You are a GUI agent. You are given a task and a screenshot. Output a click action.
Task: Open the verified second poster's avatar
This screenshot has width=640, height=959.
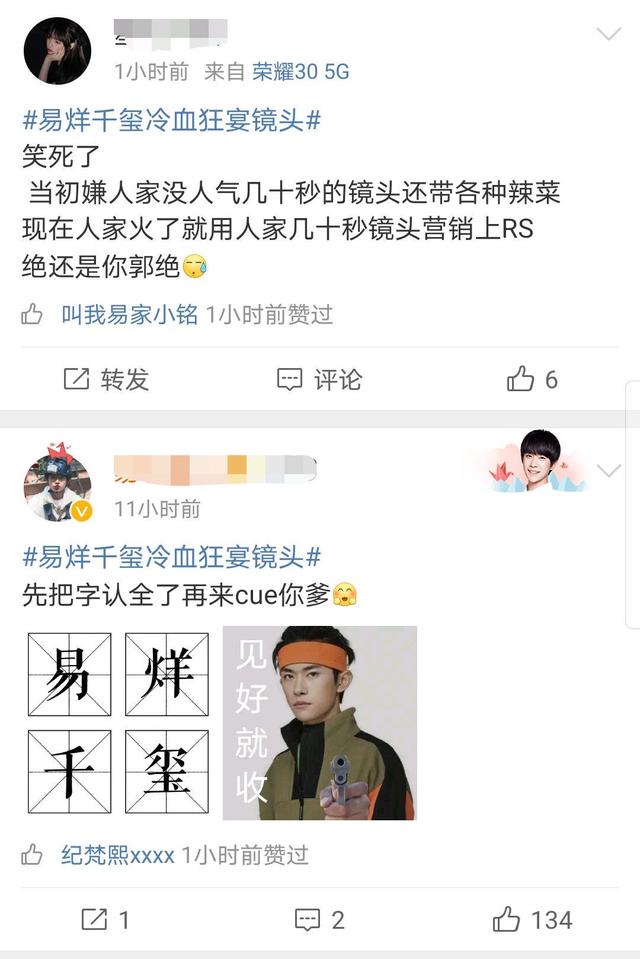coord(57,487)
